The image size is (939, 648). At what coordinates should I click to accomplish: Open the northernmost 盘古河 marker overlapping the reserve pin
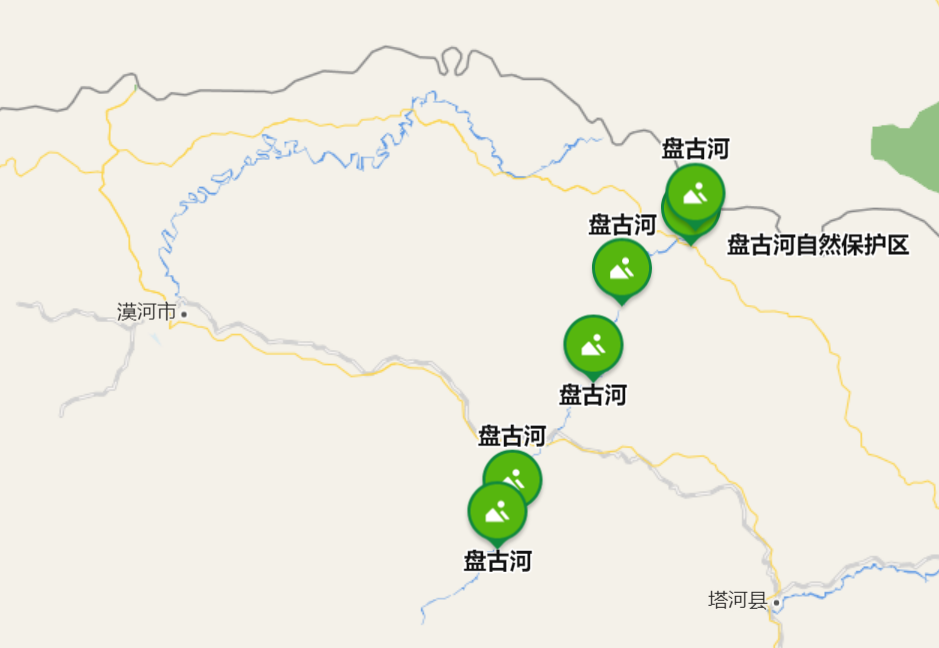coord(697,190)
